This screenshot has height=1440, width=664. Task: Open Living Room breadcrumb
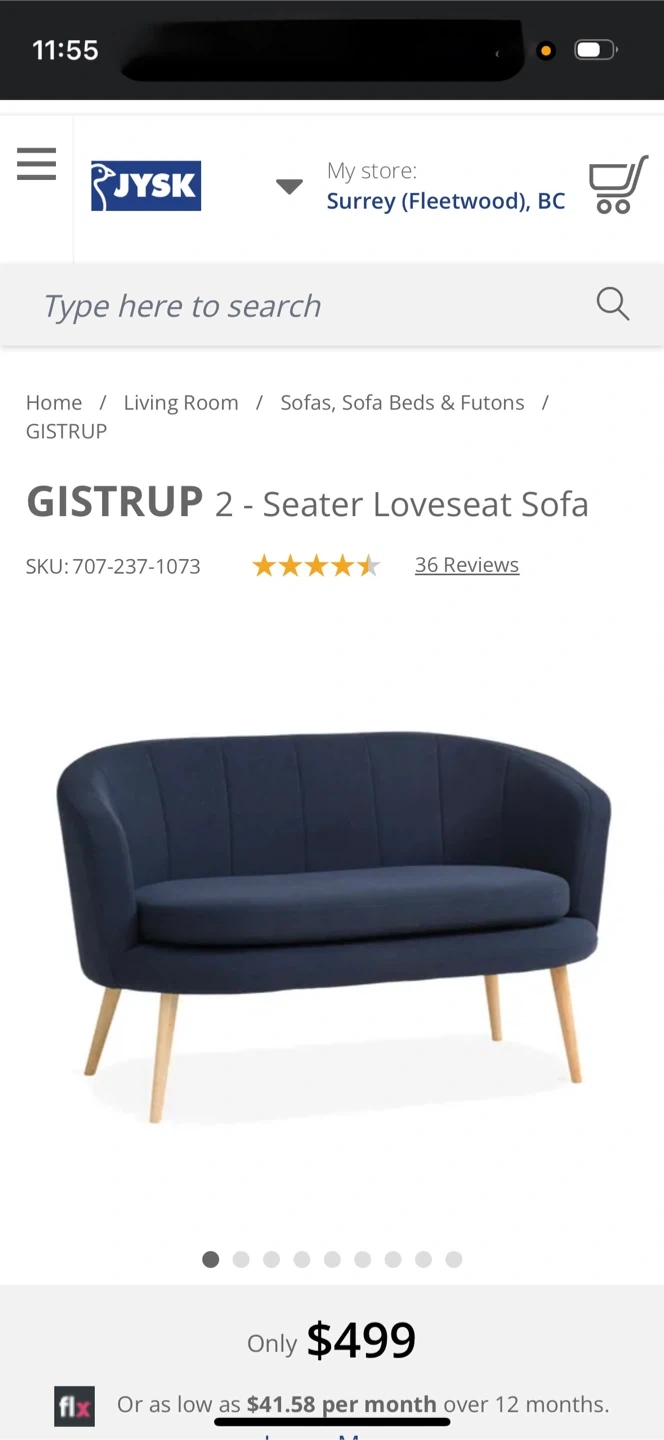(x=181, y=402)
